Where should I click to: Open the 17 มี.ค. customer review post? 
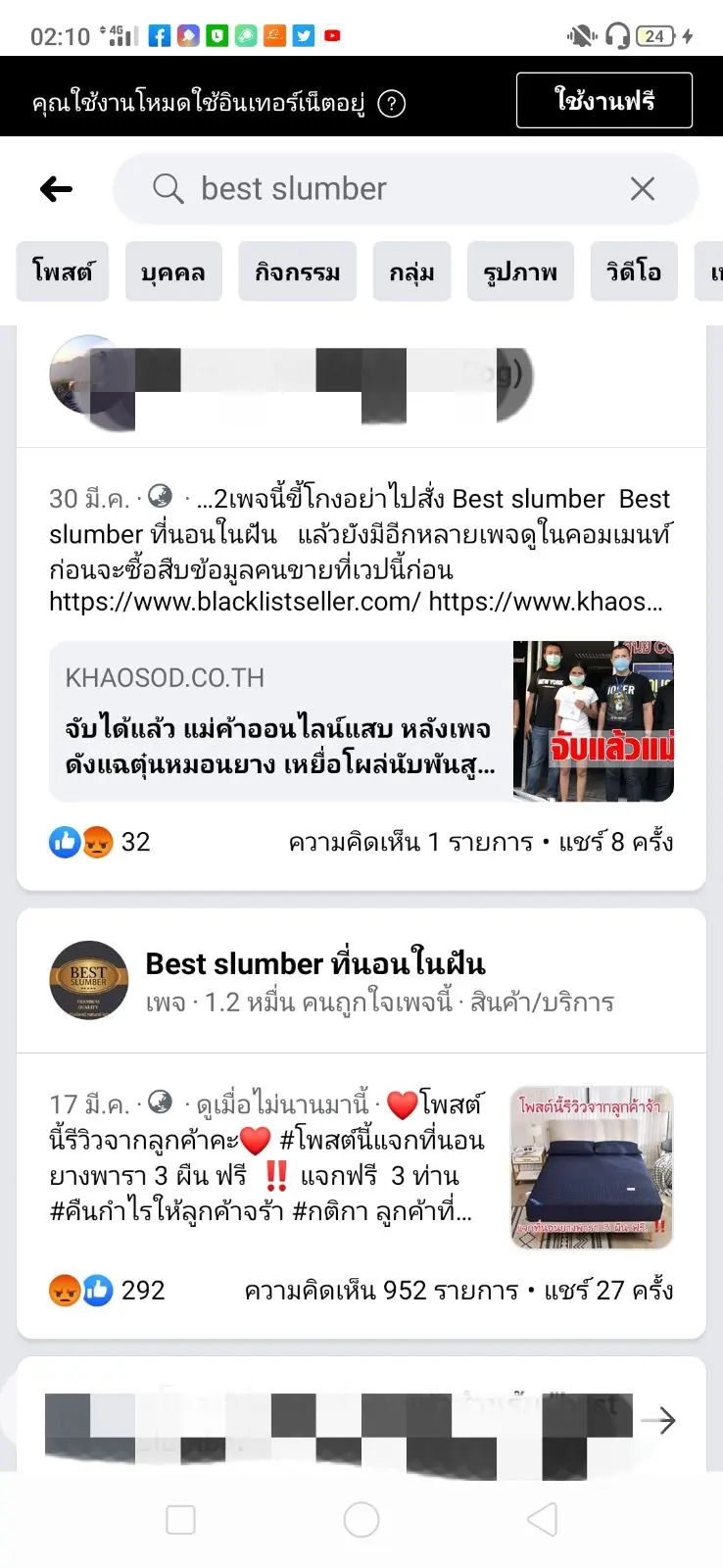(x=266, y=1158)
